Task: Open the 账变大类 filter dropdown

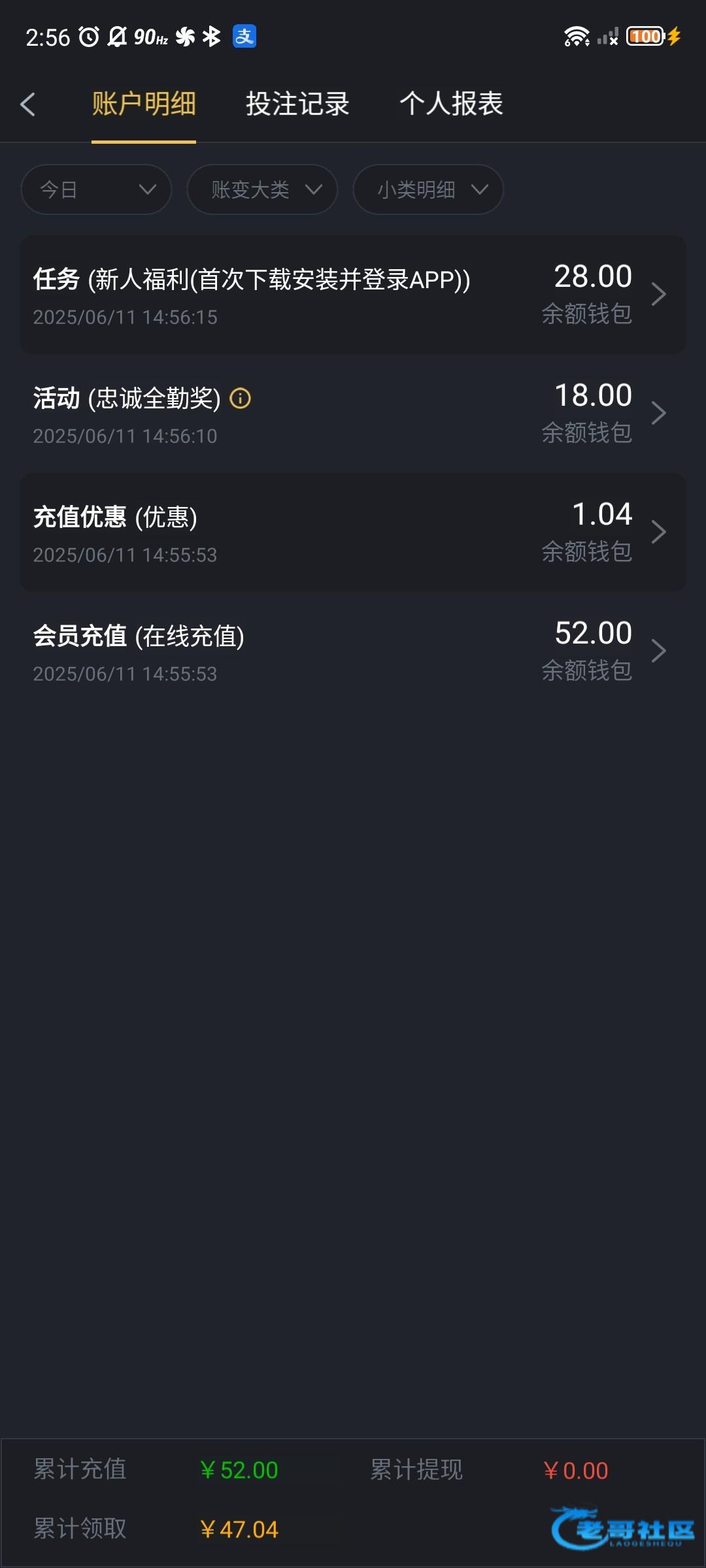Action: pyautogui.click(x=262, y=189)
